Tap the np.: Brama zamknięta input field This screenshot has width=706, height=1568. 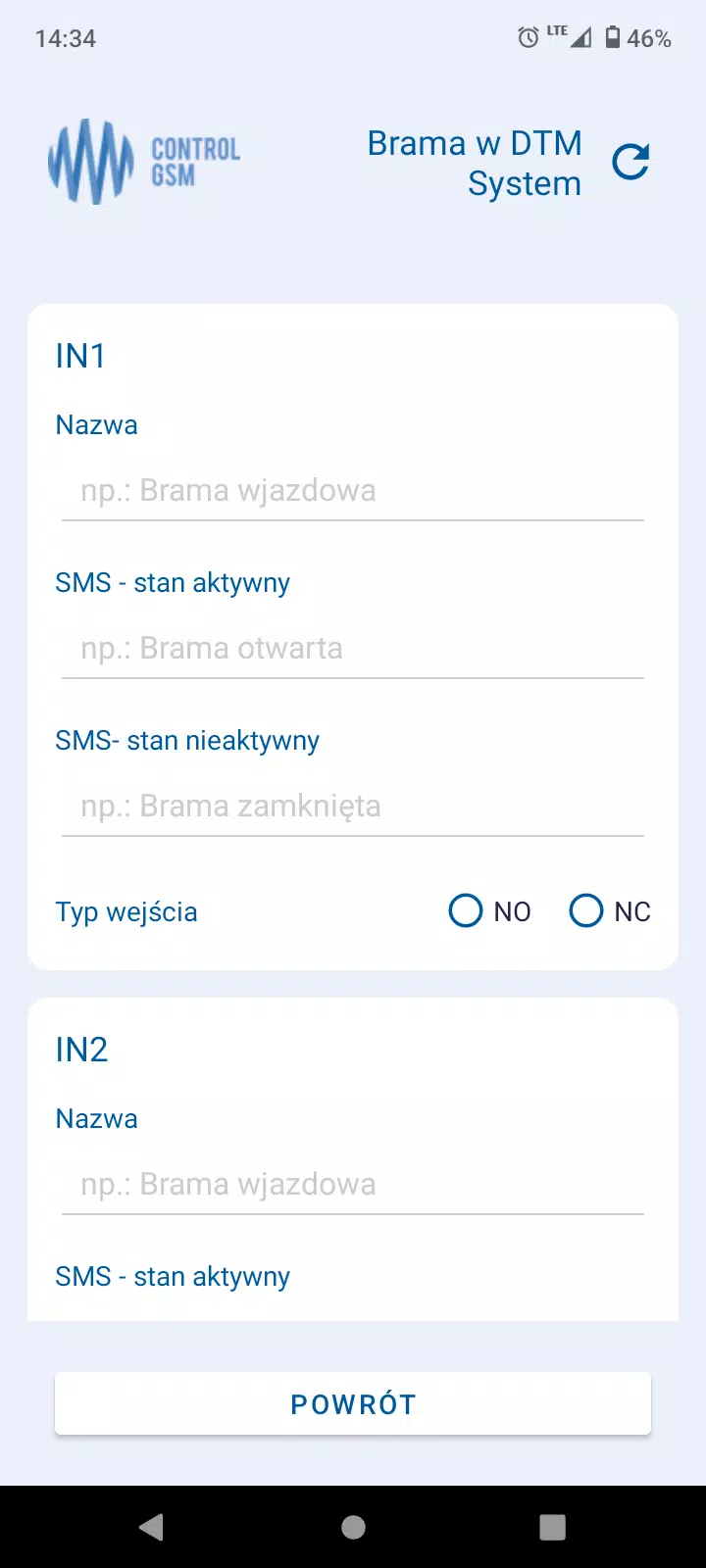(353, 806)
